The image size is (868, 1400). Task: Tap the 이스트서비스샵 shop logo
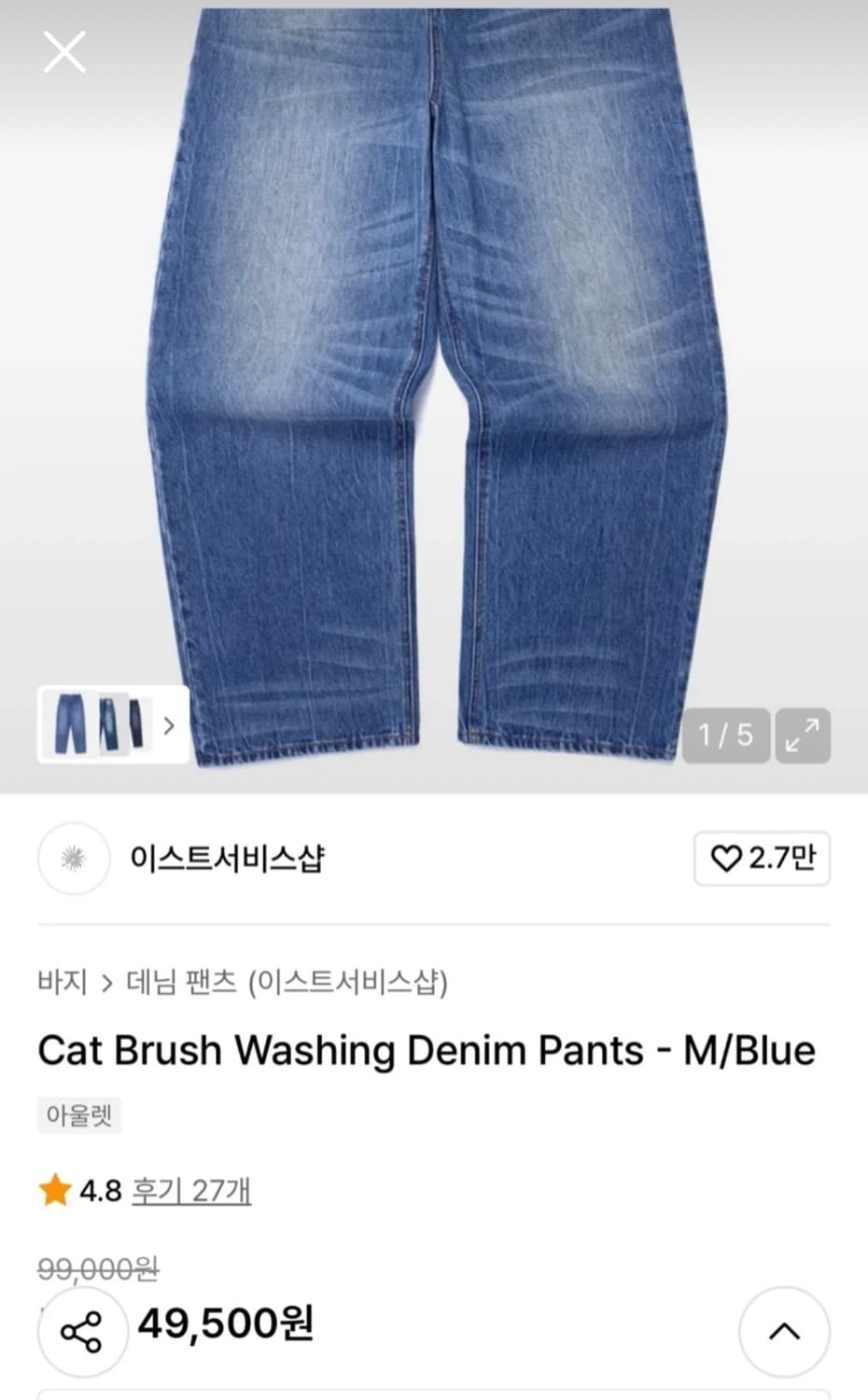73,860
